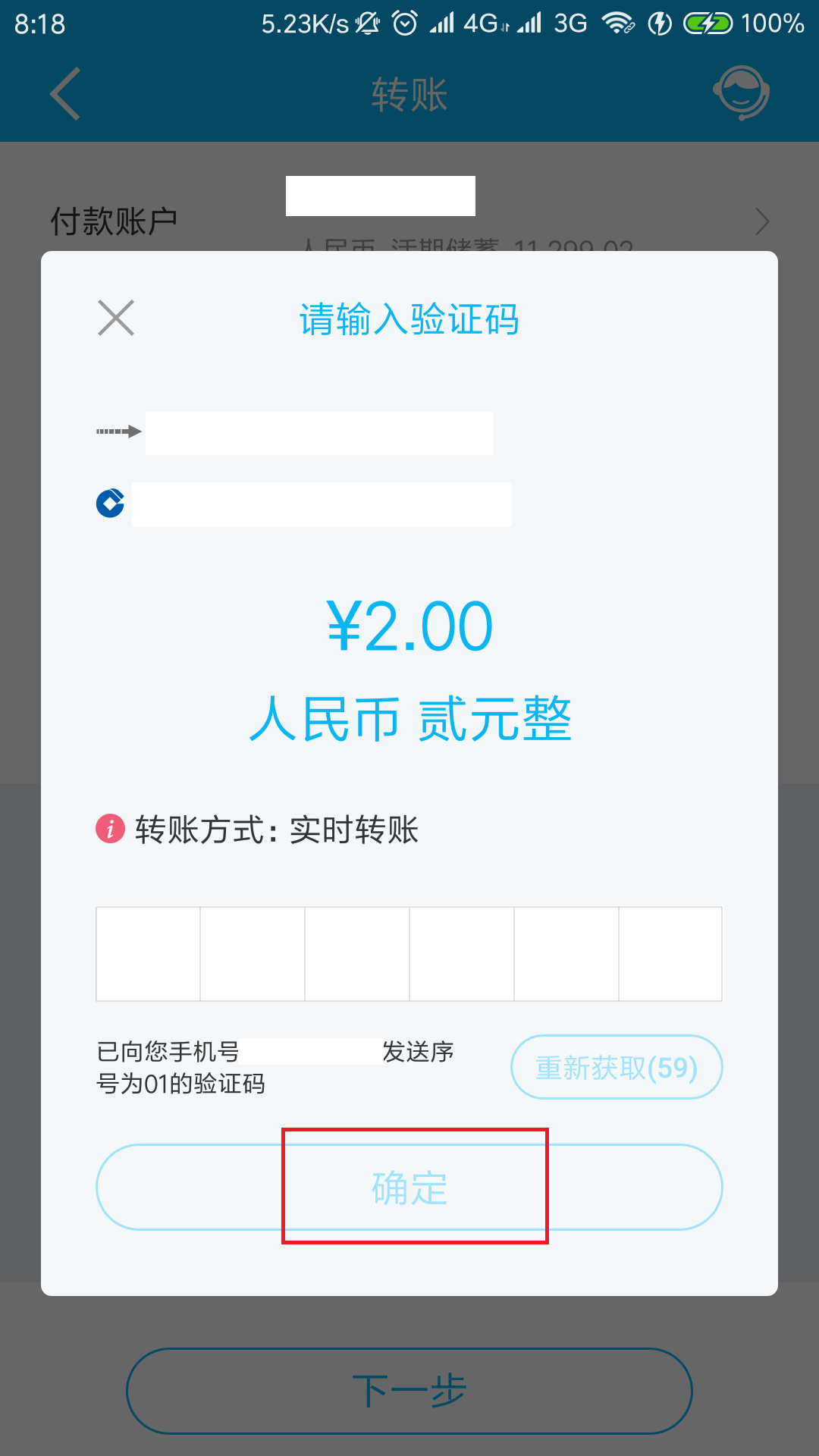The width and height of the screenshot is (819, 1456).
Task: Tap 重新获取(59) to resend the code
Action: click(x=616, y=1066)
